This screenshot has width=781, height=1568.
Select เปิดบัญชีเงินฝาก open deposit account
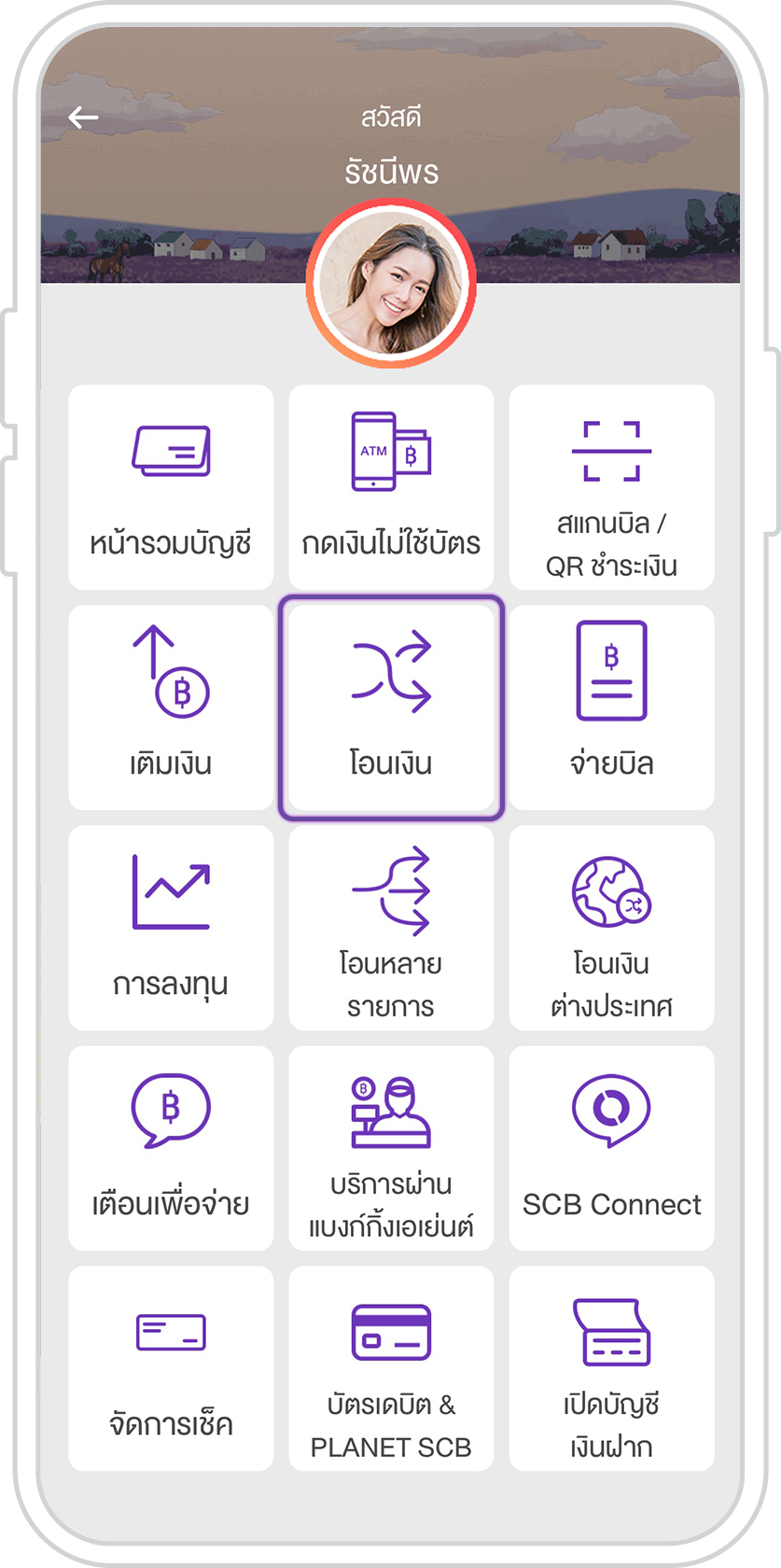pos(611,1368)
